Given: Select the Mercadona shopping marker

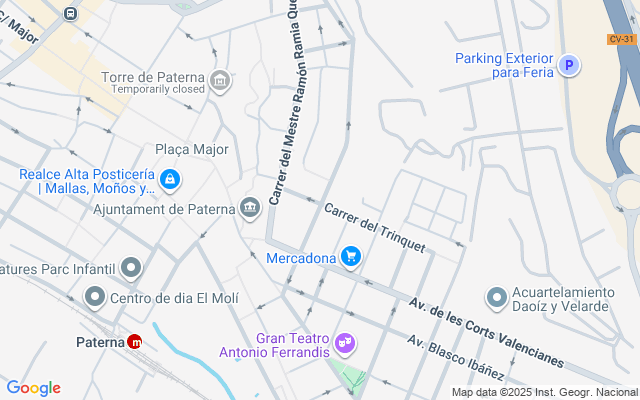Looking at the screenshot, I should click(350, 258).
